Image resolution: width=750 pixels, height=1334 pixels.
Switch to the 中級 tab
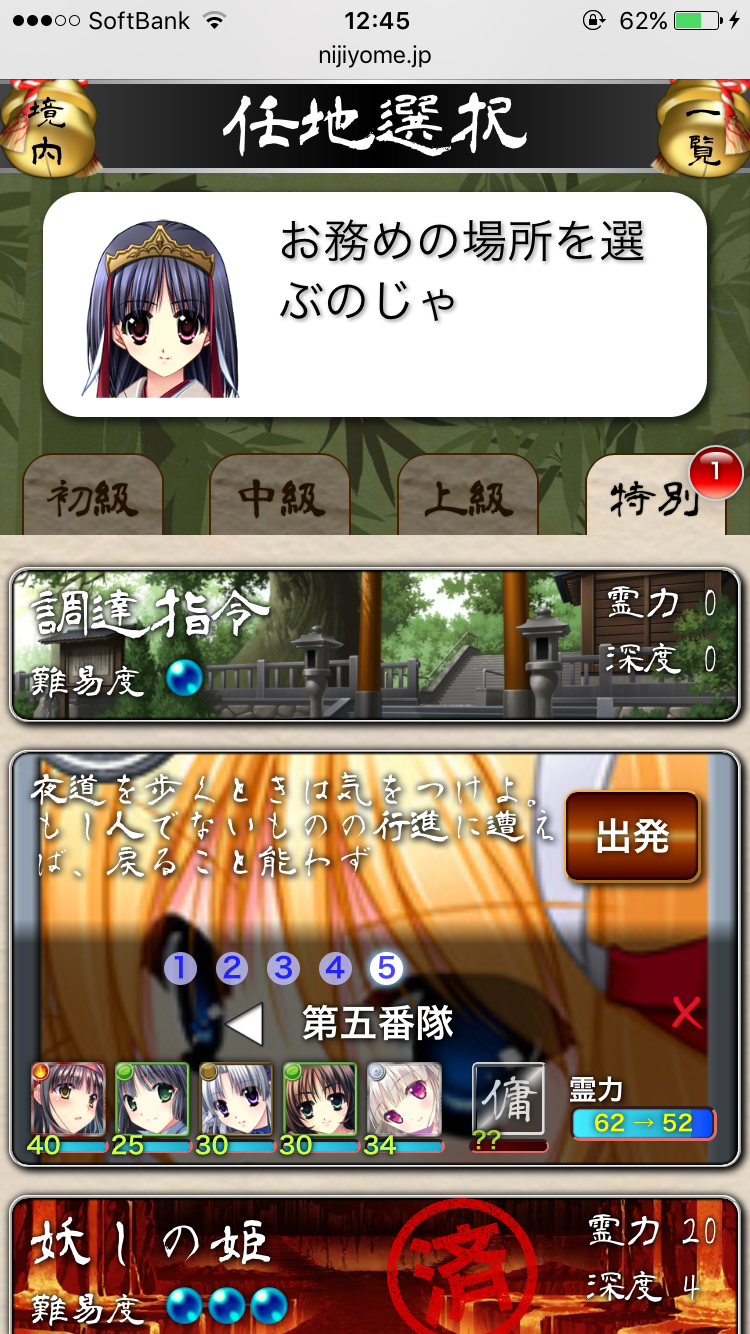point(280,497)
